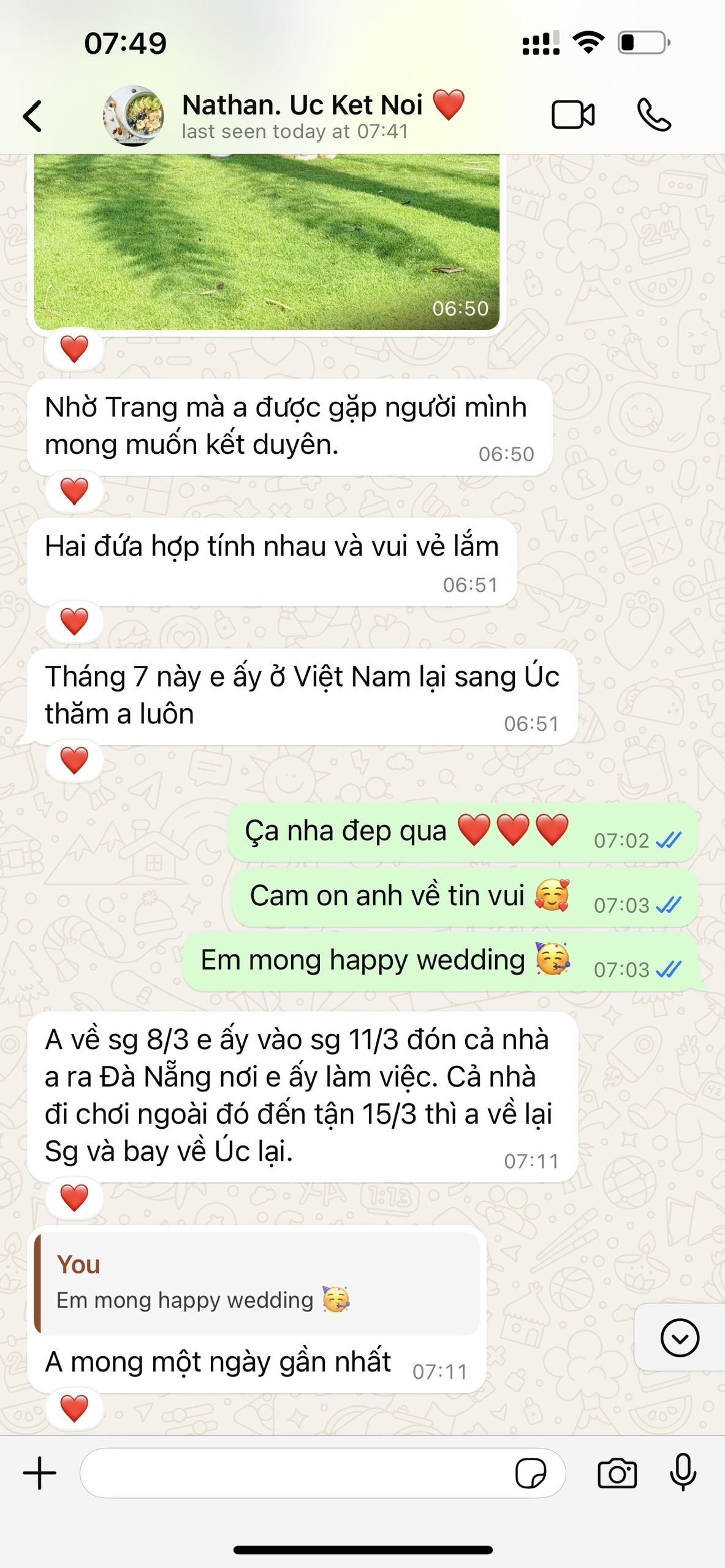View heart reaction under 'Hai đứa hợp tính nhau'
This screenshot has width=725, height=1568.
pyautogui.click(x=74, y=622)
